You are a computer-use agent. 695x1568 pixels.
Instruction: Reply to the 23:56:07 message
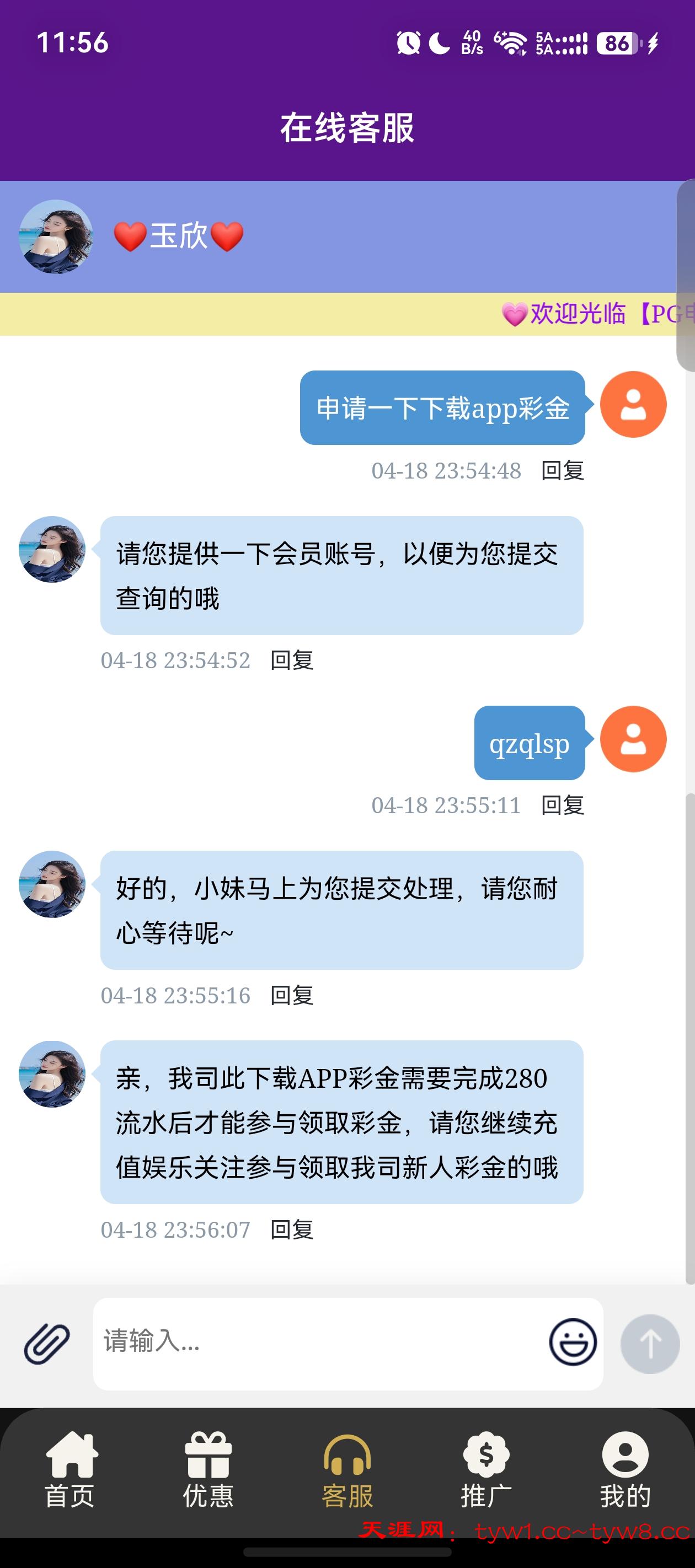[x=292, y=1229]
